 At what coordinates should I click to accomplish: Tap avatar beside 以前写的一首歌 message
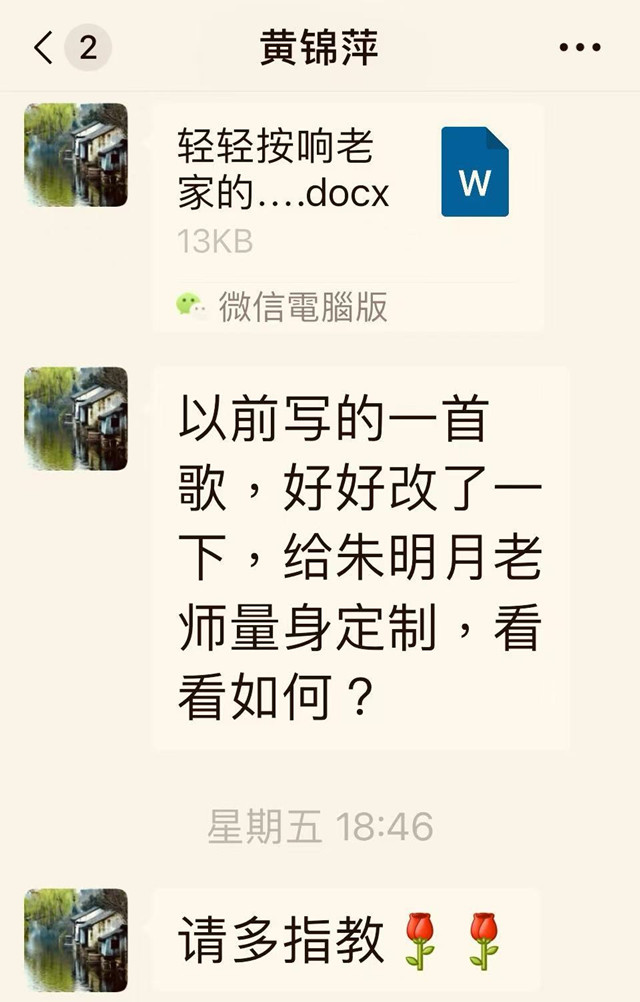click(76, 418)
